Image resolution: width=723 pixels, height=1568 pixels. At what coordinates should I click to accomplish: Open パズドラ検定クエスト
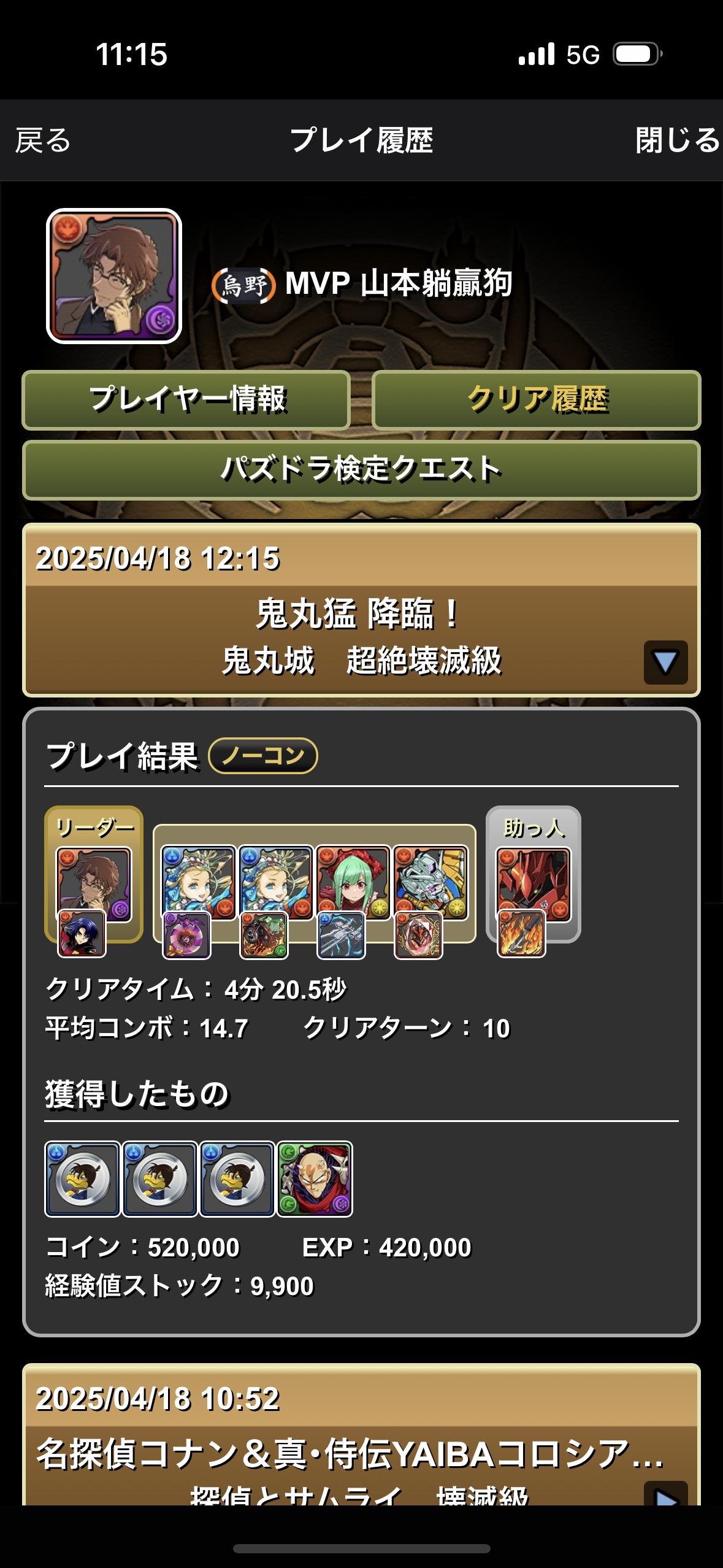click(361, 470)
